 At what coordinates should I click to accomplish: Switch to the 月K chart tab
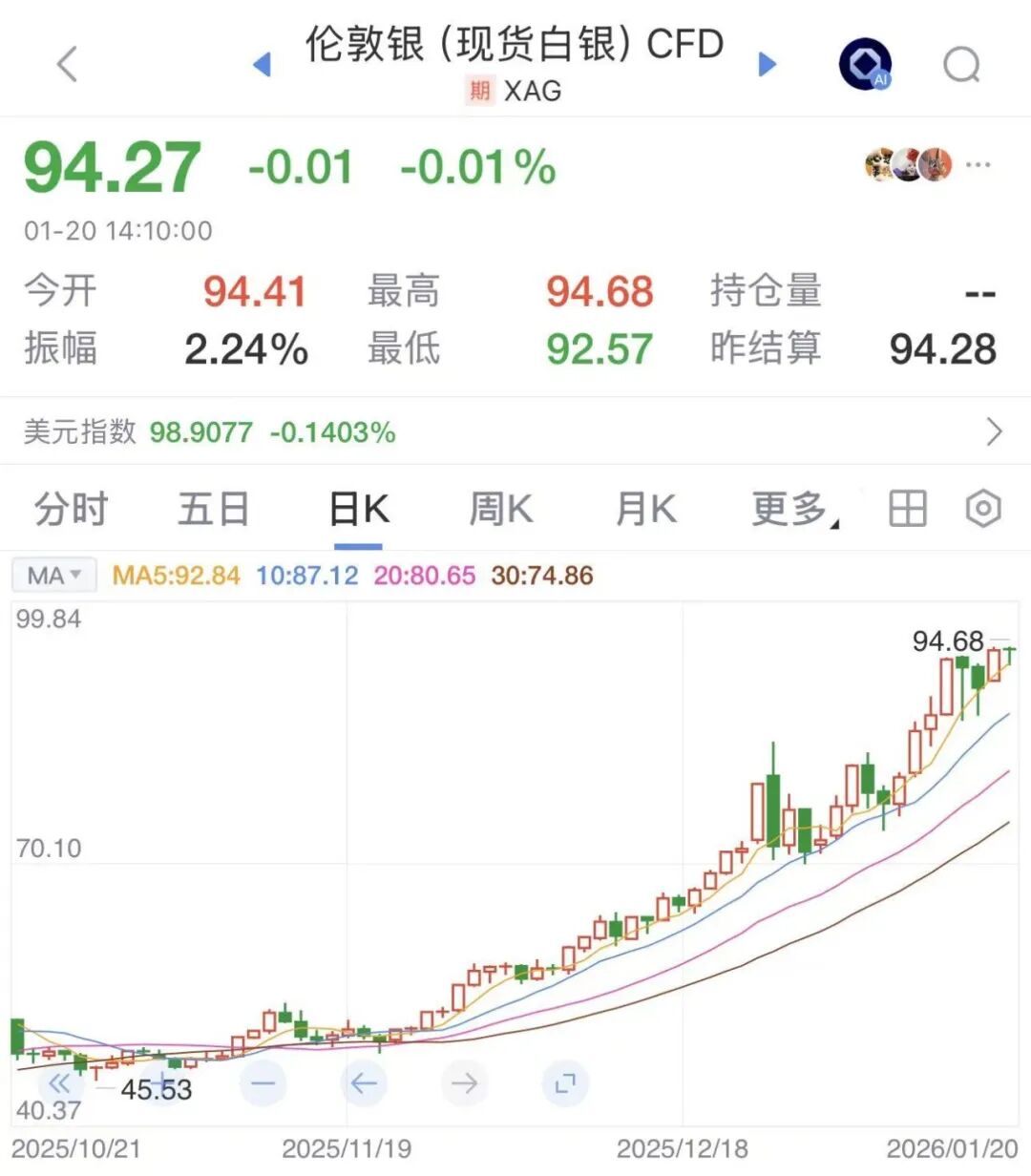coord(645,510)
